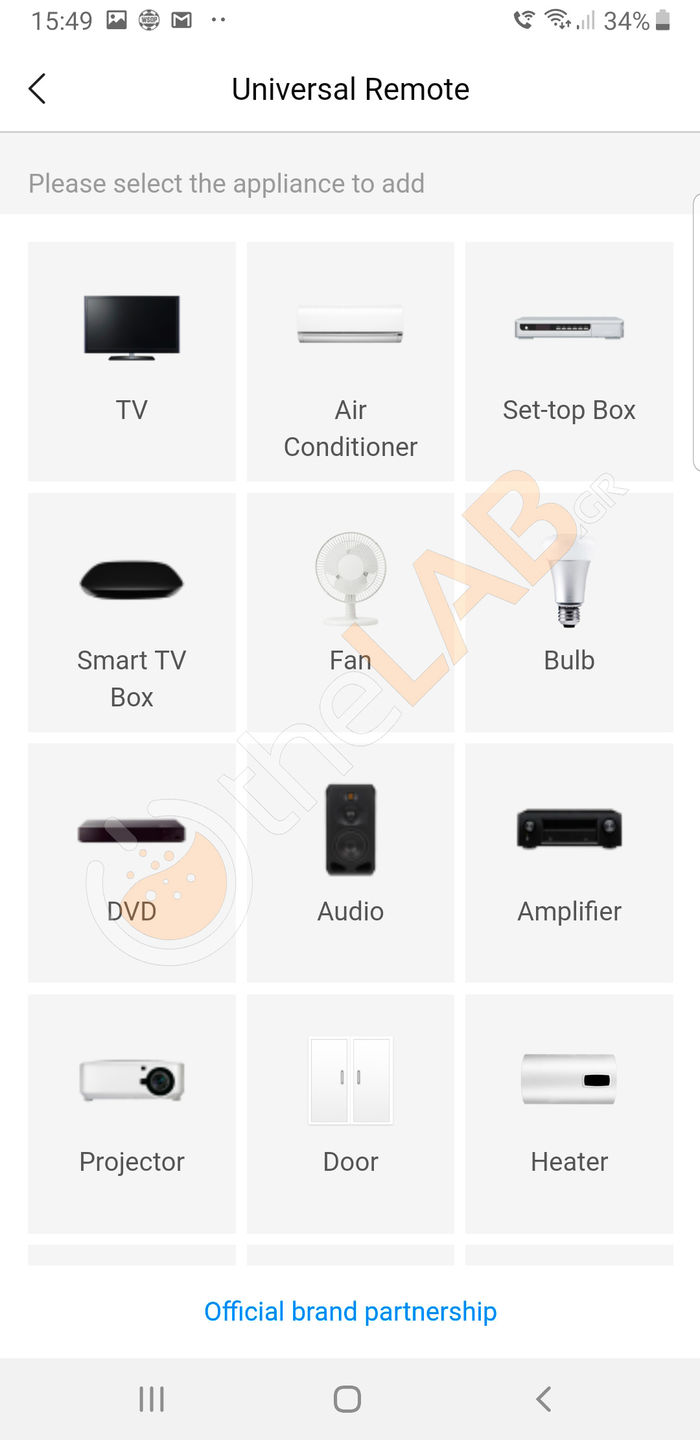The width and height of the screenshot is (700, 1440).
Task: Go back from Universal Remote
Action: point(37,89)
